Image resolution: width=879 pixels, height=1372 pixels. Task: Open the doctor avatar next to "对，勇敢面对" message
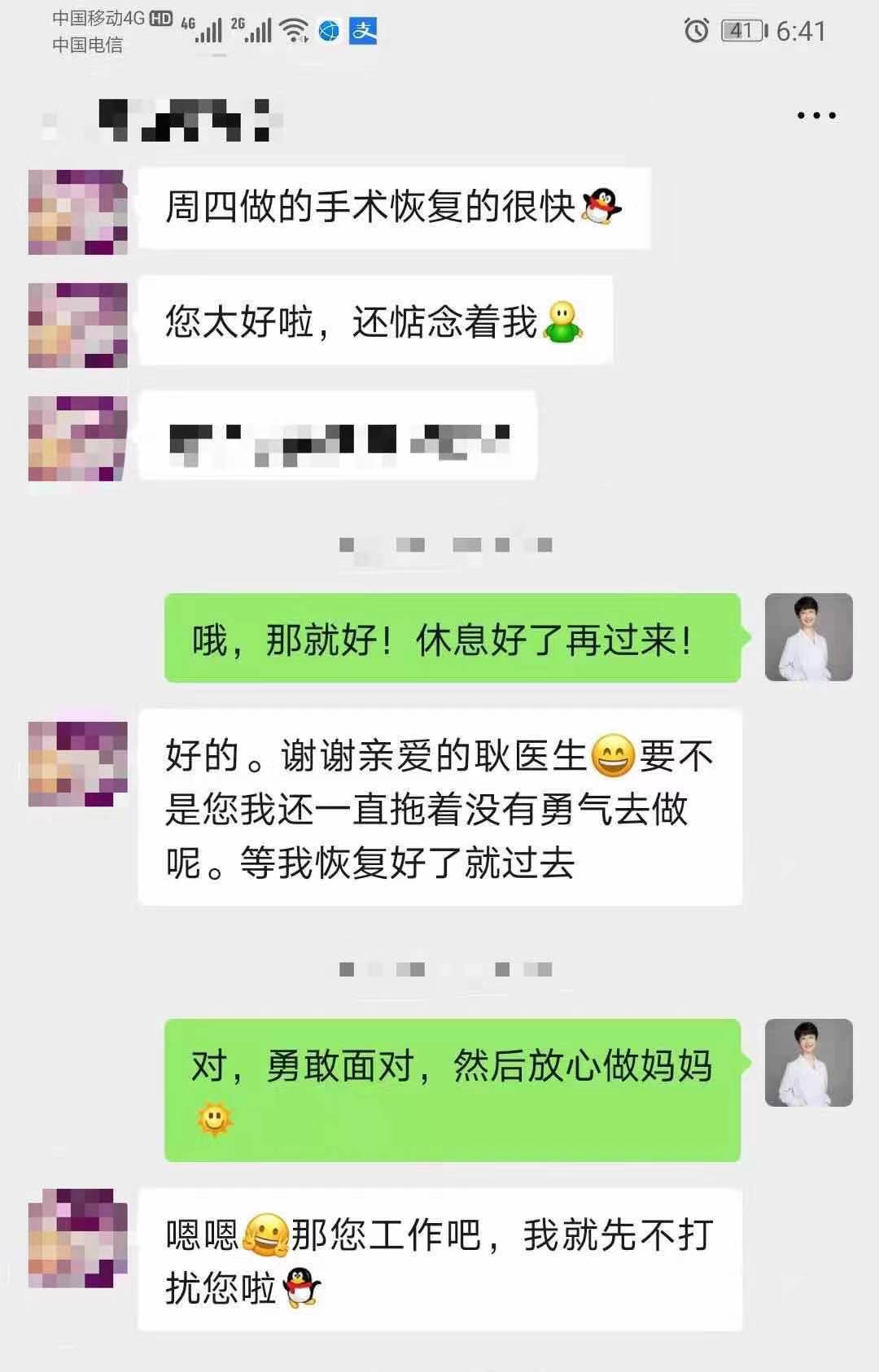[x=808, y=1062]
